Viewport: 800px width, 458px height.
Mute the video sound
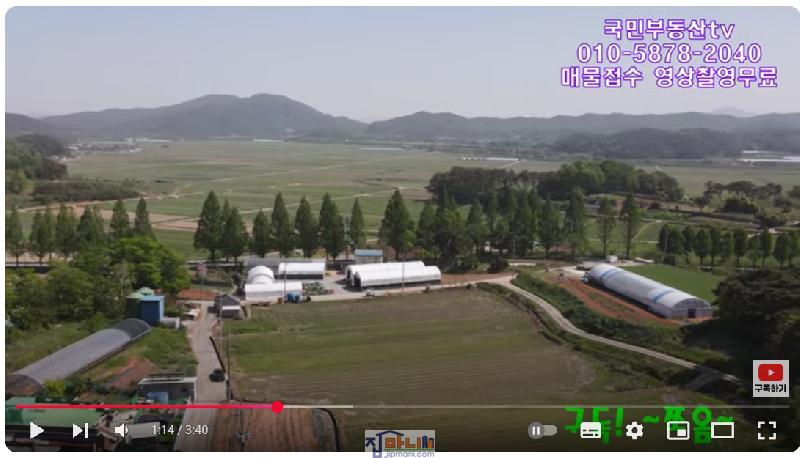121,430
